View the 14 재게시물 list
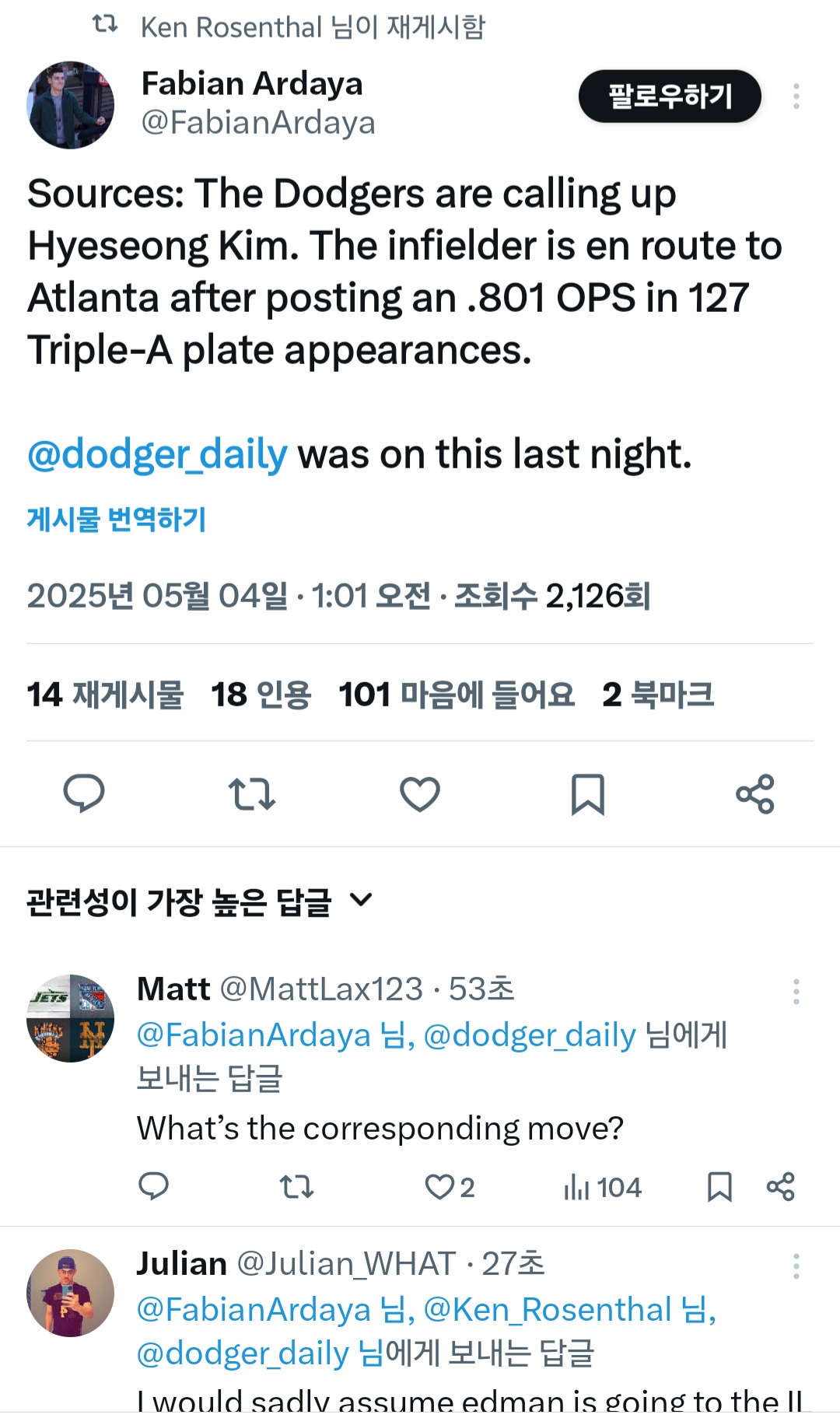This screenshot has width=840, height=1425. pyautogui.click(x=105, y=694)
